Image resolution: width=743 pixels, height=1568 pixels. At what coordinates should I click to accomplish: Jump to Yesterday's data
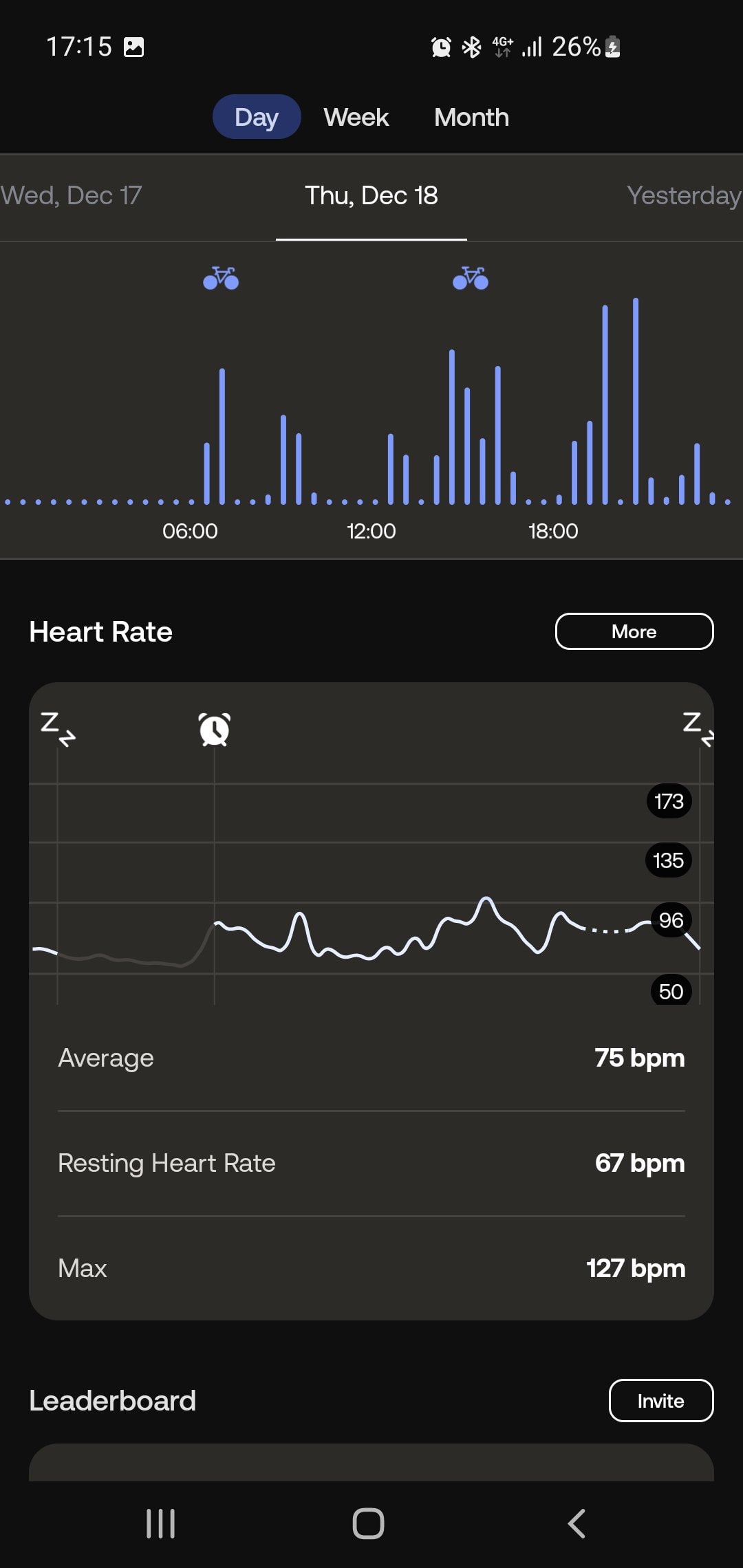(683, 196)
